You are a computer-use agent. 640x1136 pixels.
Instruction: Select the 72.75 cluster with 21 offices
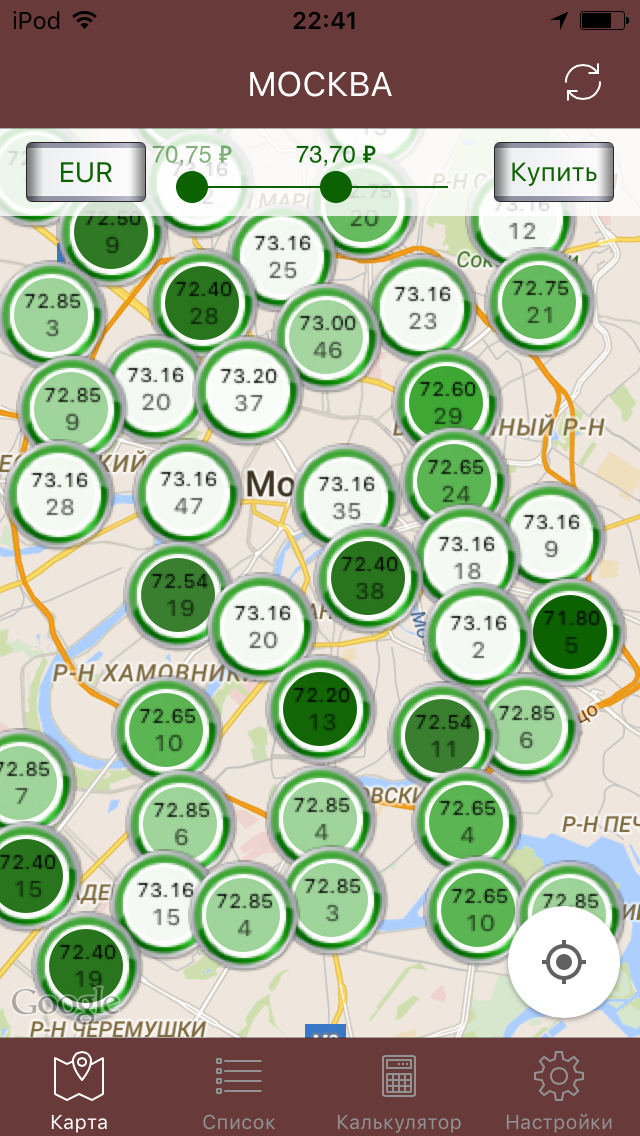540,301
